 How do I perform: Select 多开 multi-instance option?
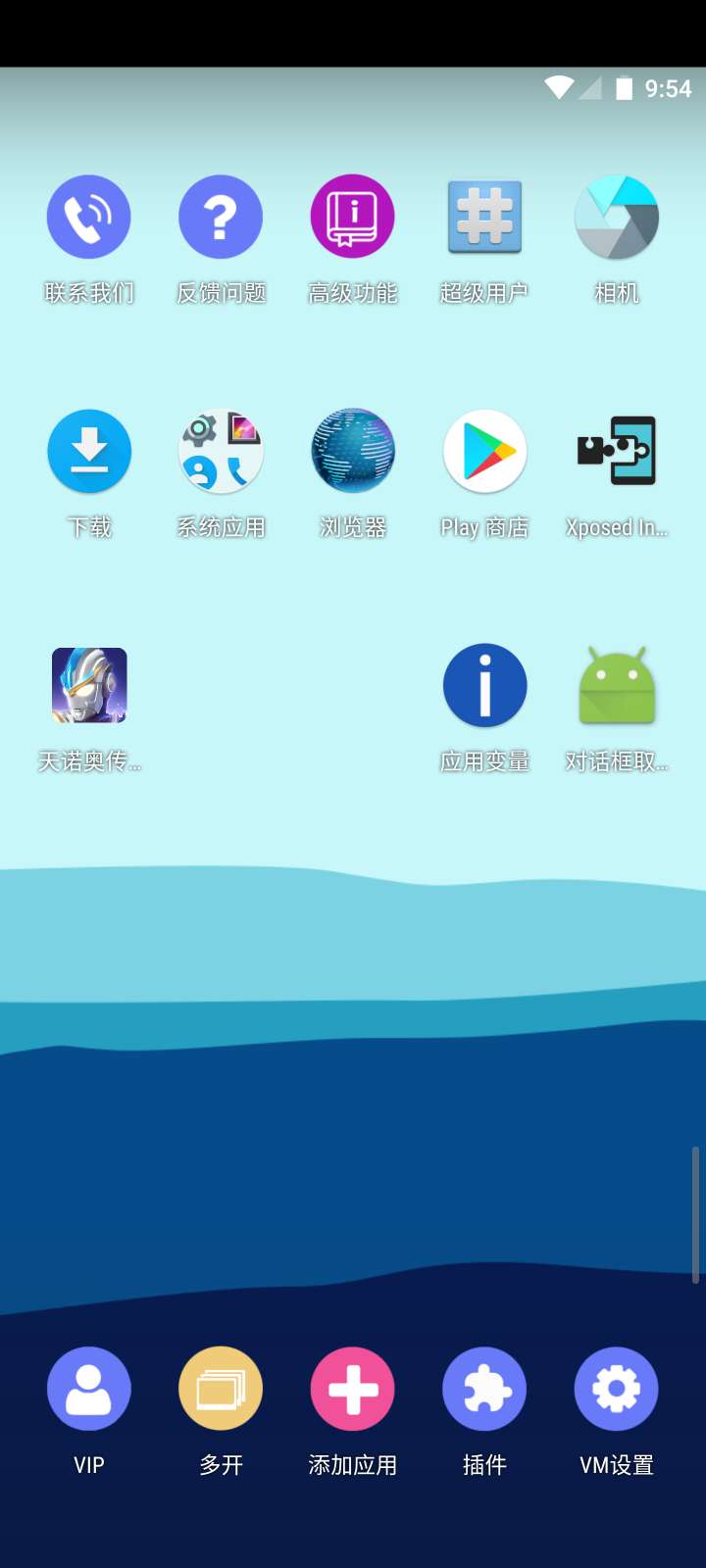(221, 1389)
